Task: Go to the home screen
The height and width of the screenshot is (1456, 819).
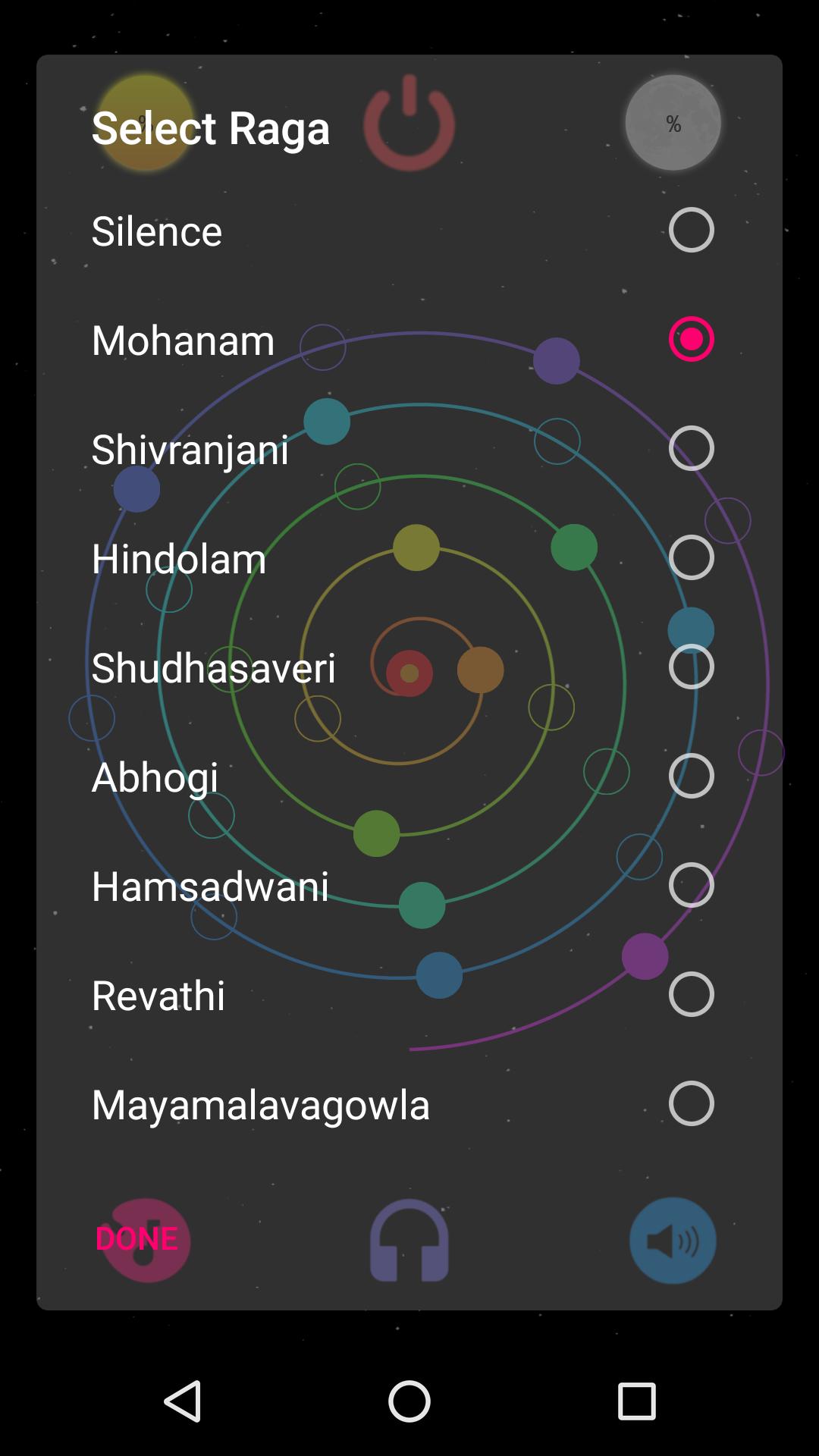Action: point(409,1401)
